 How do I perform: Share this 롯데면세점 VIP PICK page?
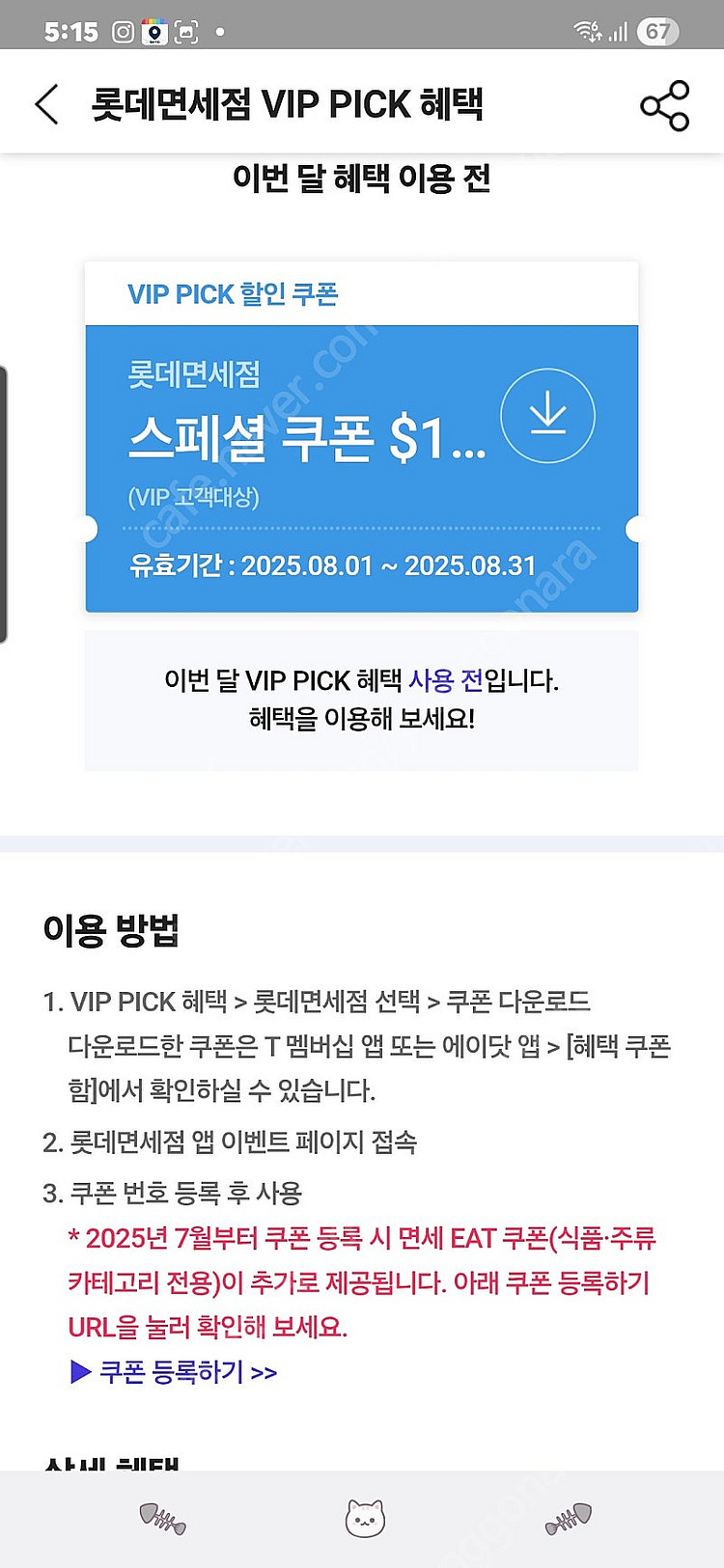tap(665, 105)
